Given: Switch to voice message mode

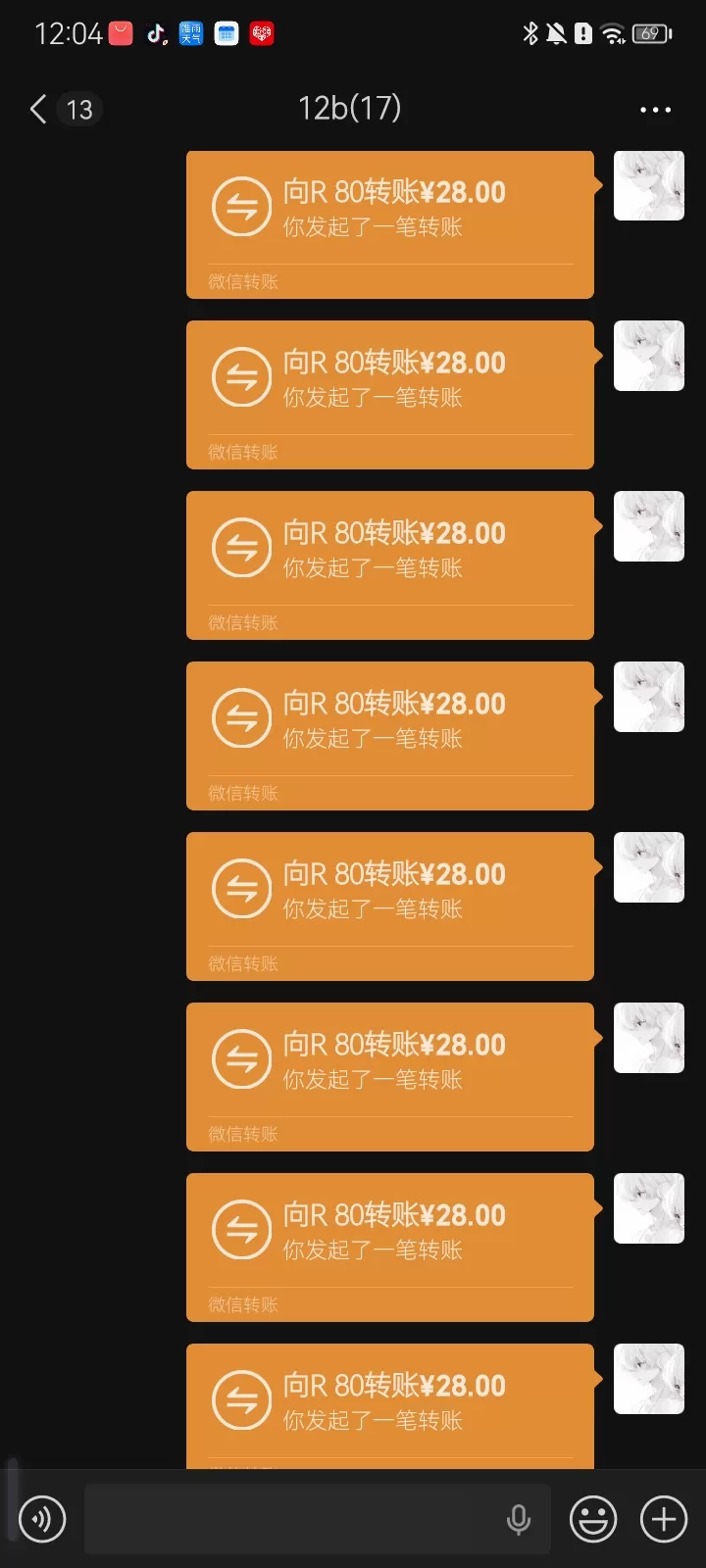Looking at the screenshot, I should (x=41, y=1519).
